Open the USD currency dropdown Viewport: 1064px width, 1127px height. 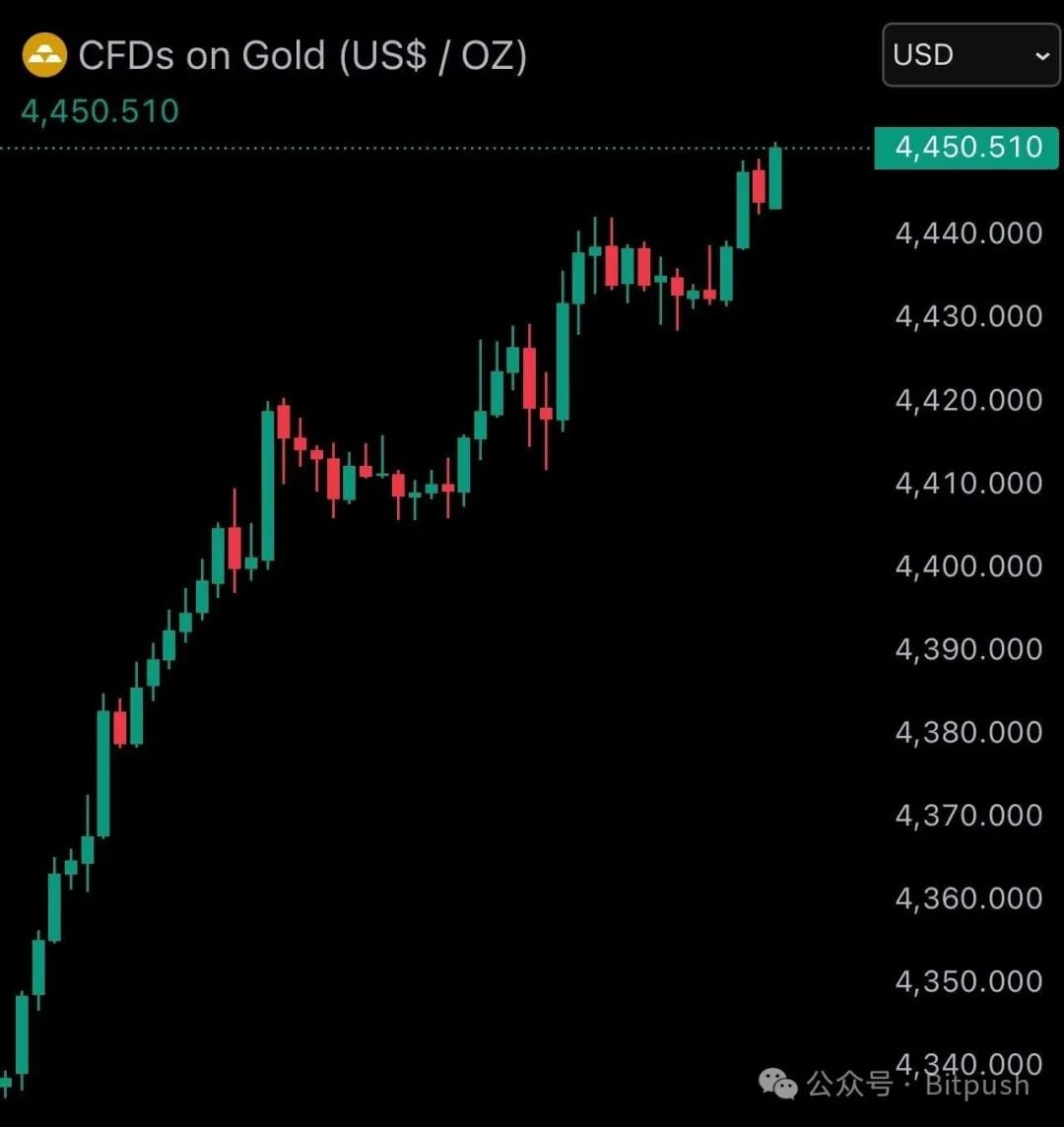pos(969,55)
